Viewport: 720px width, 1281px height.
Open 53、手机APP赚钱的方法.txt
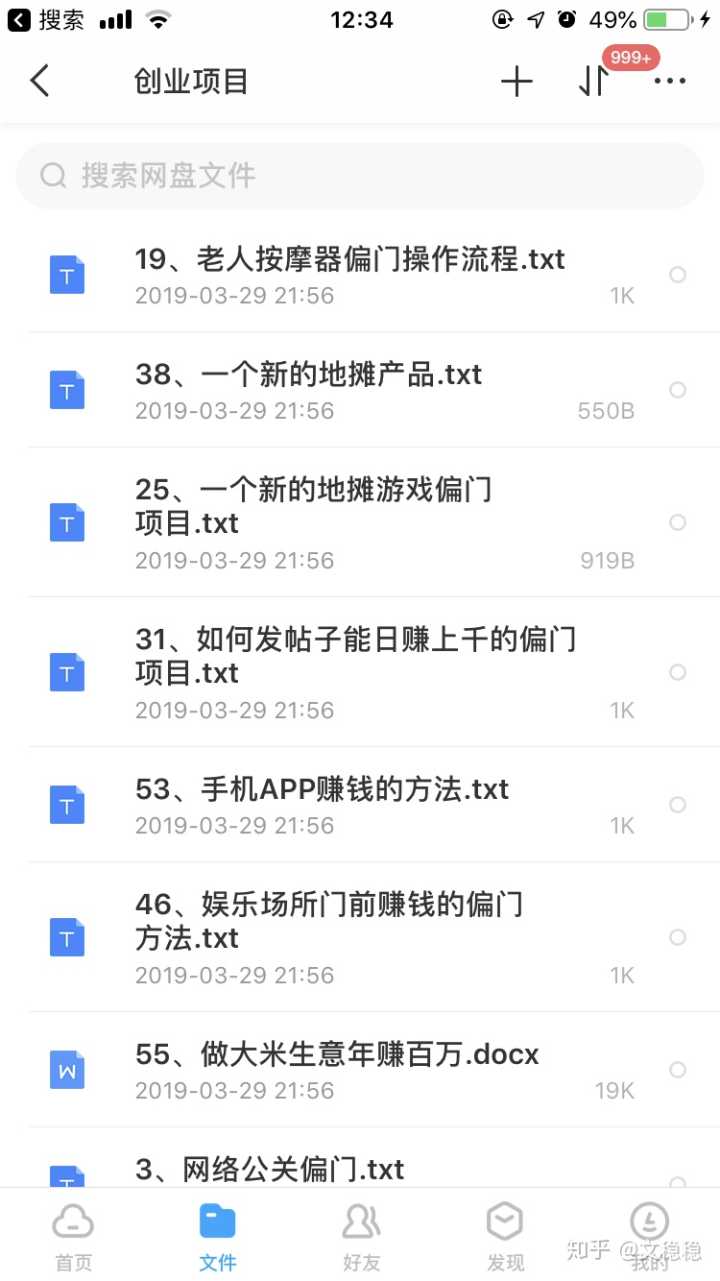322,805
